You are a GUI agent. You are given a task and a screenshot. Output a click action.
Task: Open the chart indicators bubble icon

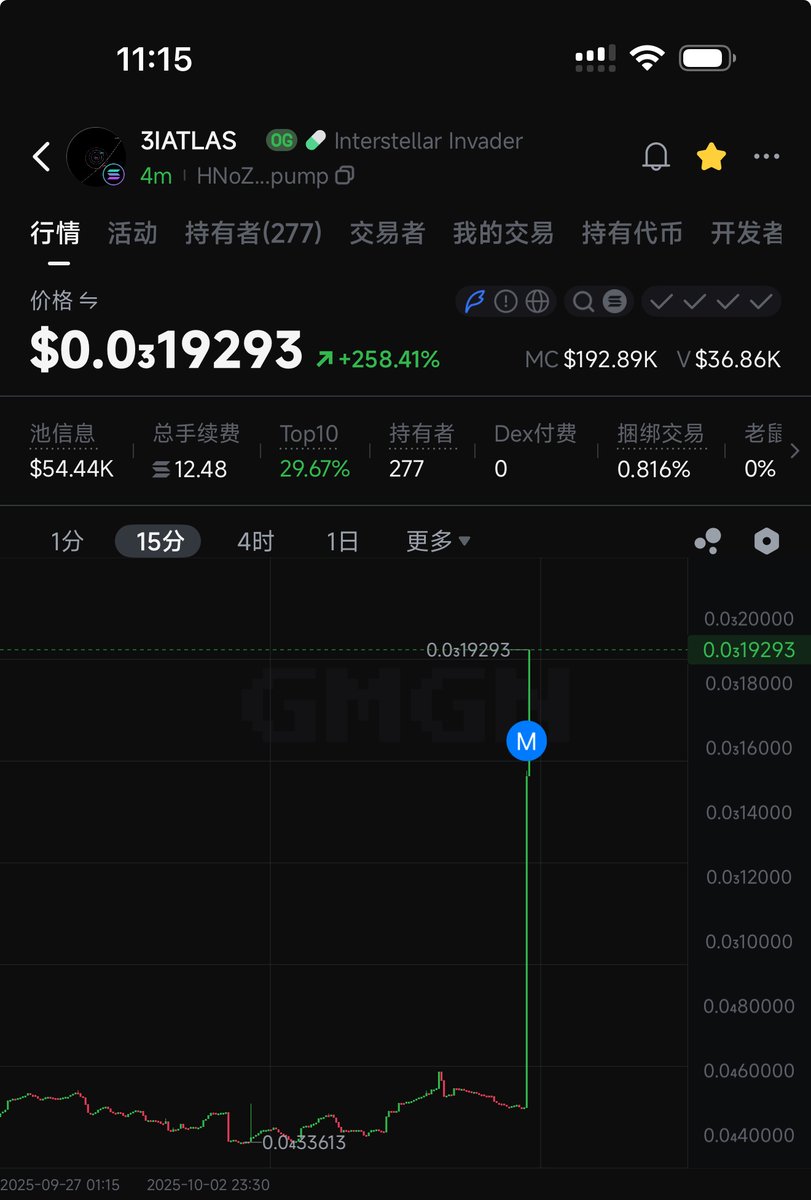click(x=708, y=541)
